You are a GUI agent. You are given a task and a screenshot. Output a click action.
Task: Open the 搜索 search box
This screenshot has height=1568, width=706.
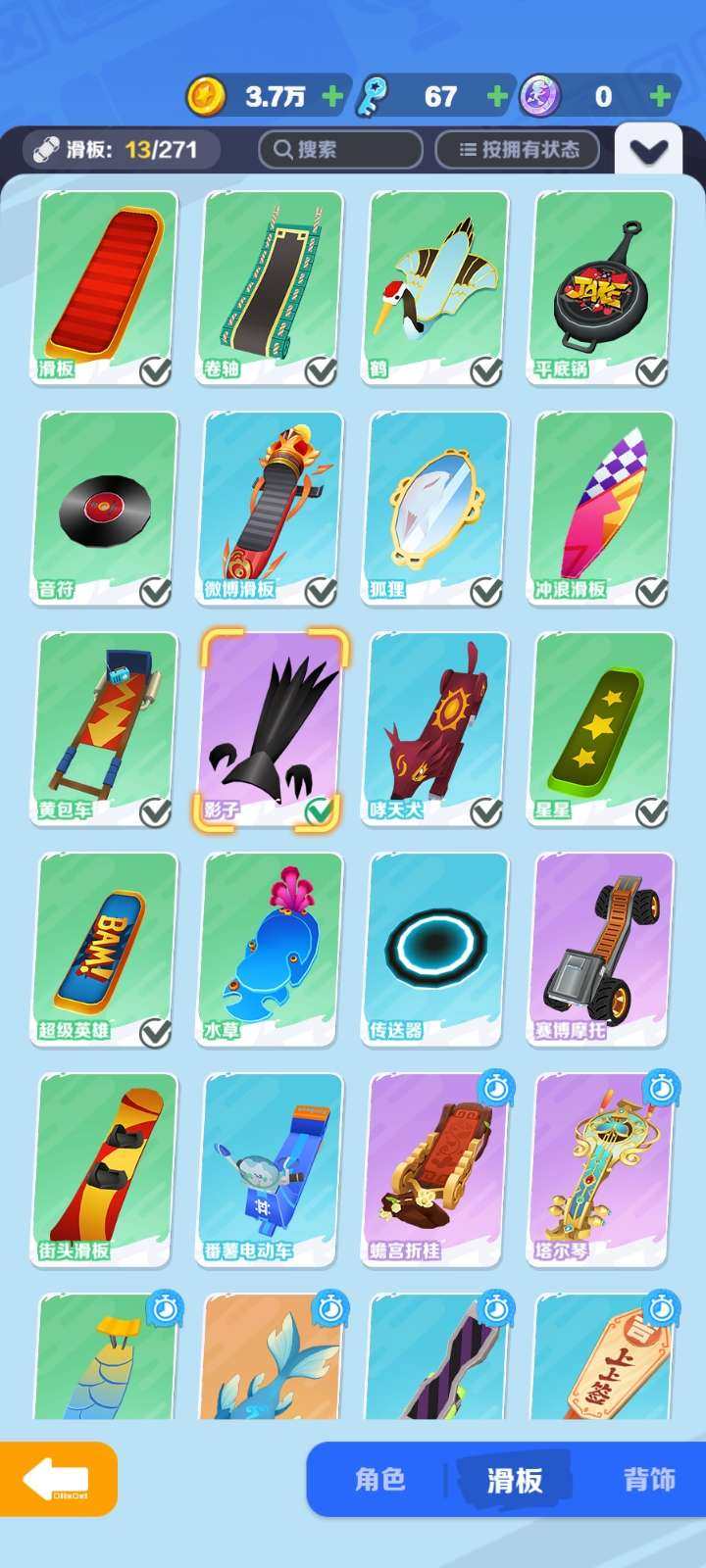tap(340, 150)
